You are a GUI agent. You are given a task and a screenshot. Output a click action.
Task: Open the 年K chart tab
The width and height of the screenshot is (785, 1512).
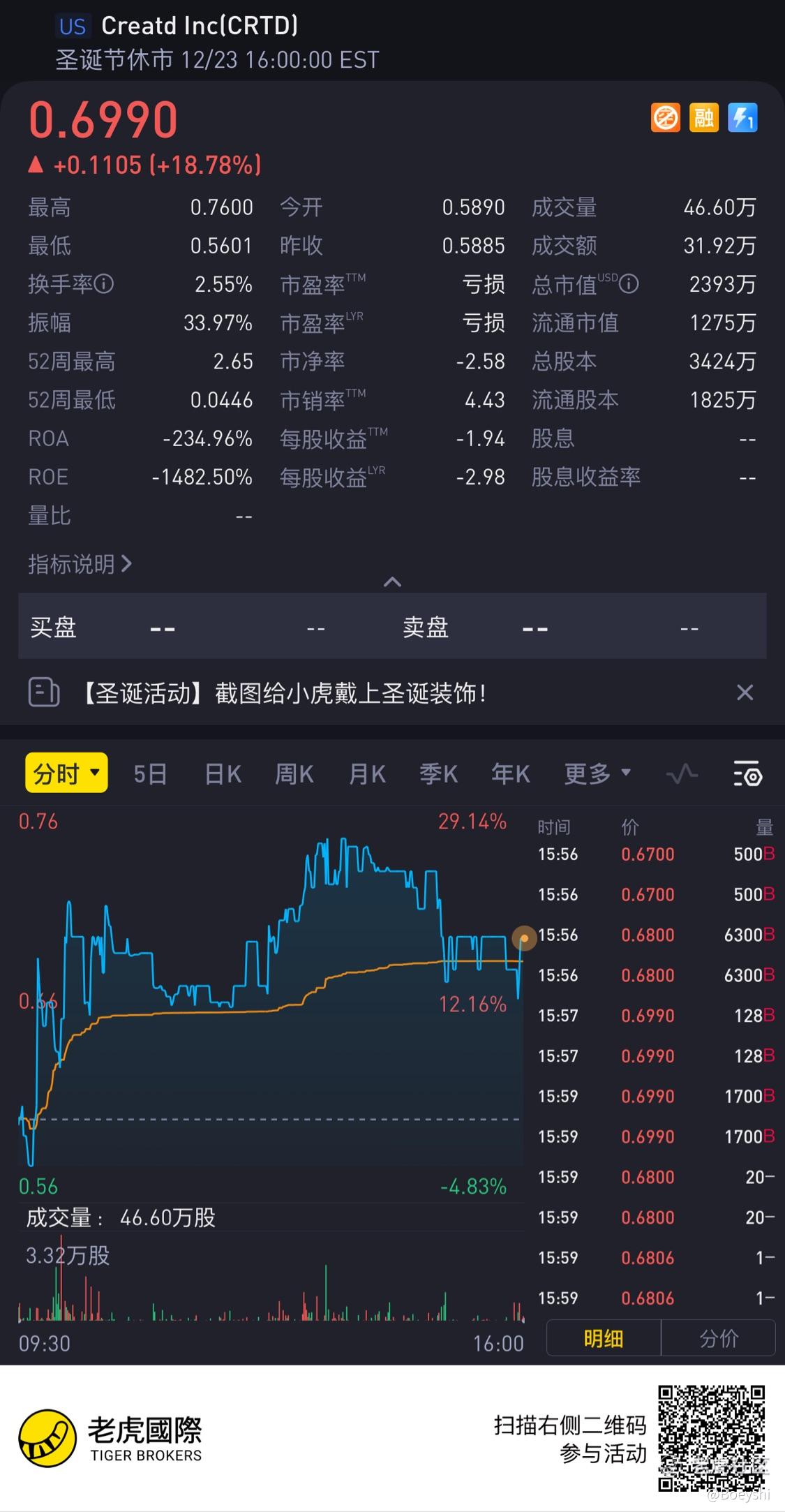coord(510,773)
